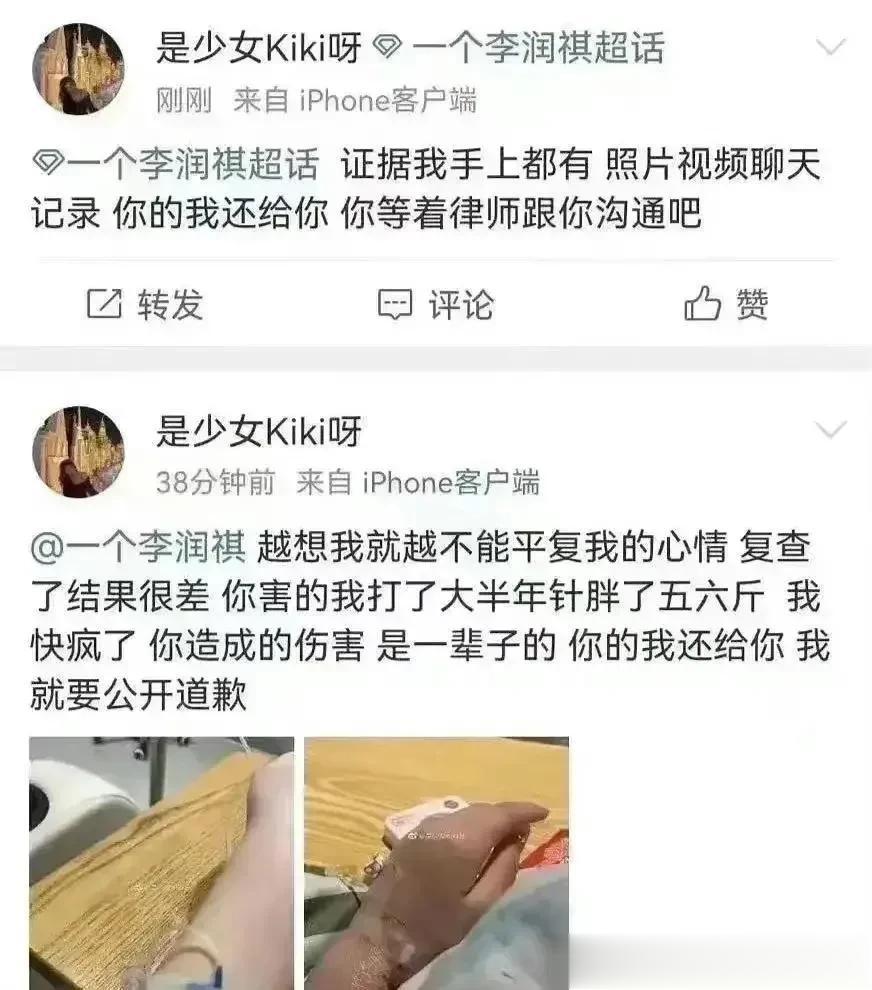The image size is (872, 990).
Task: Open the avatar of the 38分钟前 post
Action: coord(78,452)
